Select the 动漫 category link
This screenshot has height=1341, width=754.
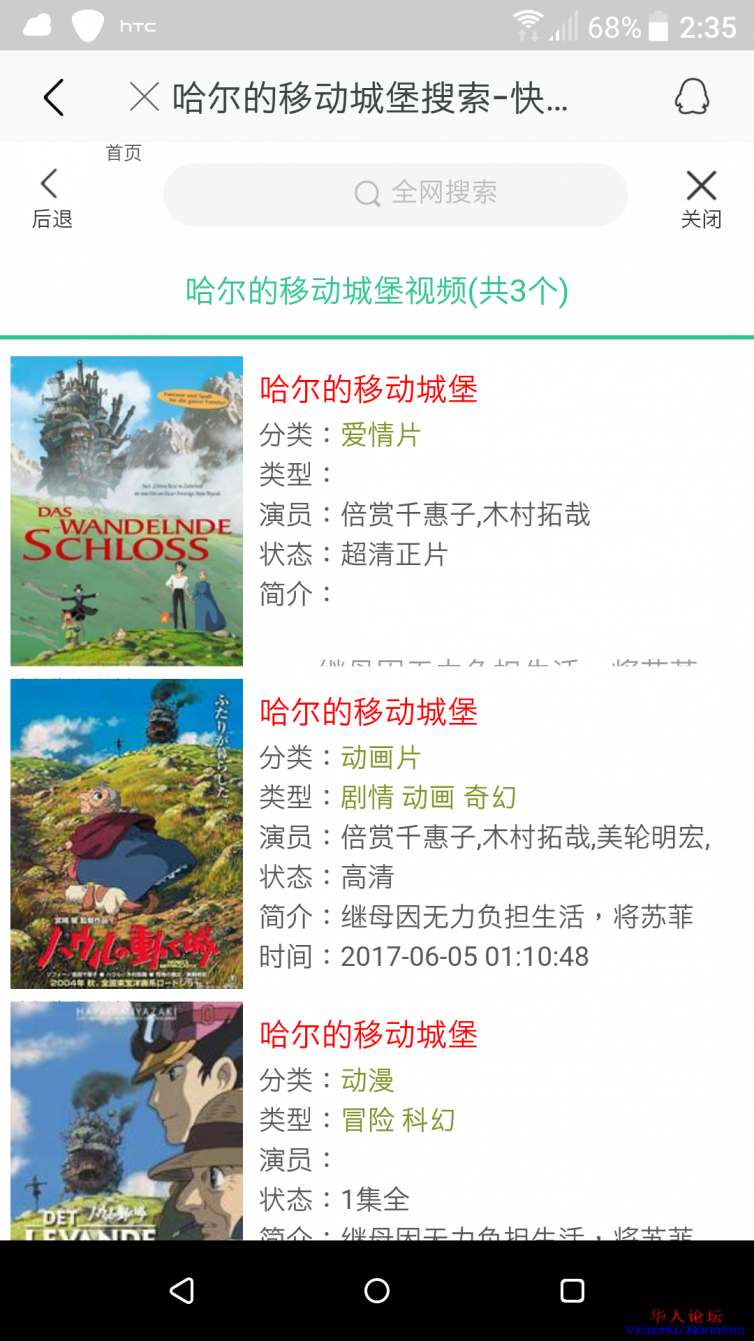click(x=368, y=1080)
